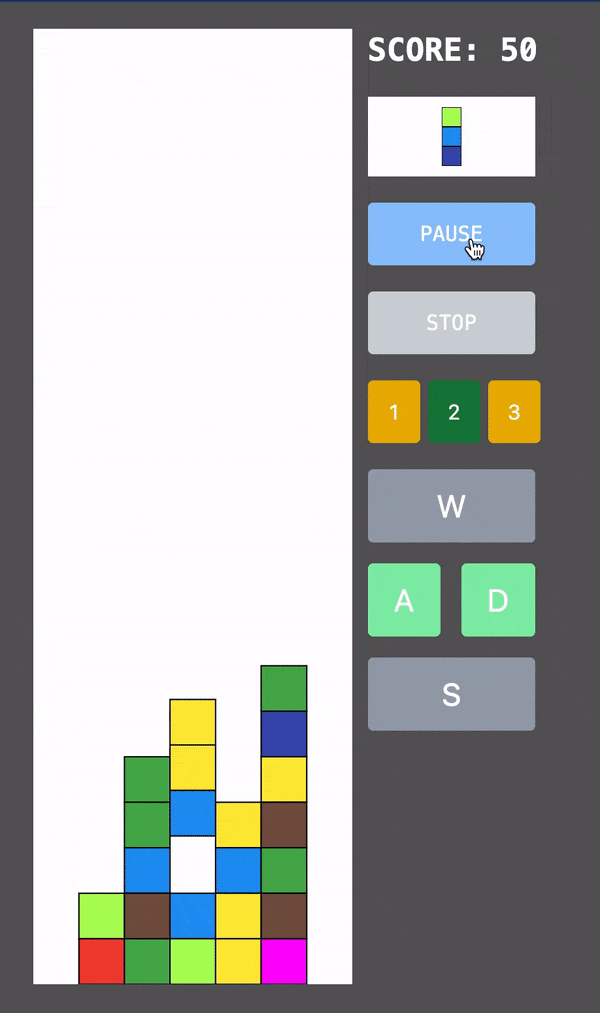The image size is (600, 1013).
Task: Select speed level 2
Action: (454, 411)
